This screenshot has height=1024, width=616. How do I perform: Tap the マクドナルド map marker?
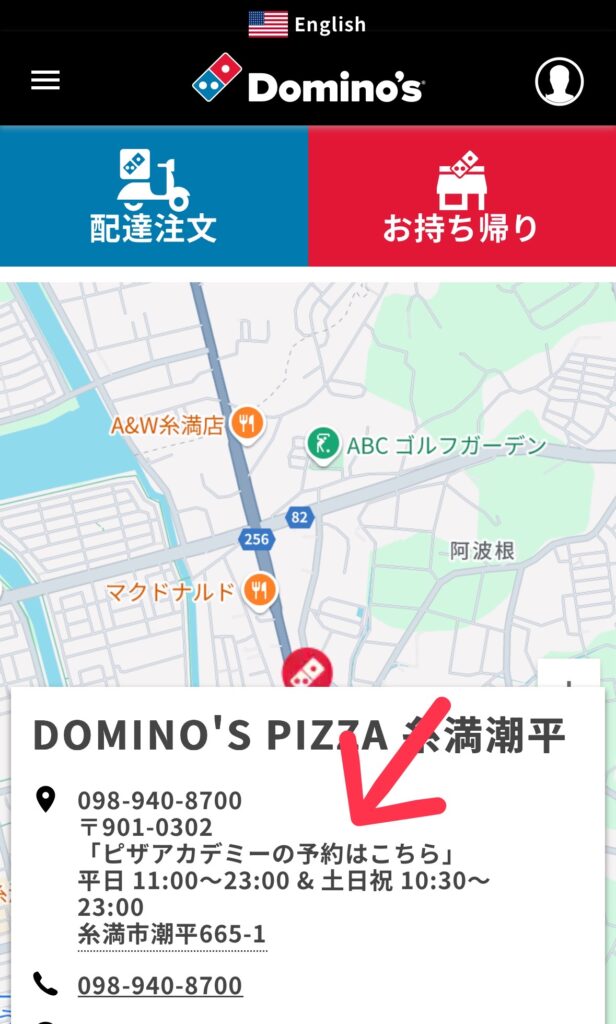(x=260, y=591)
